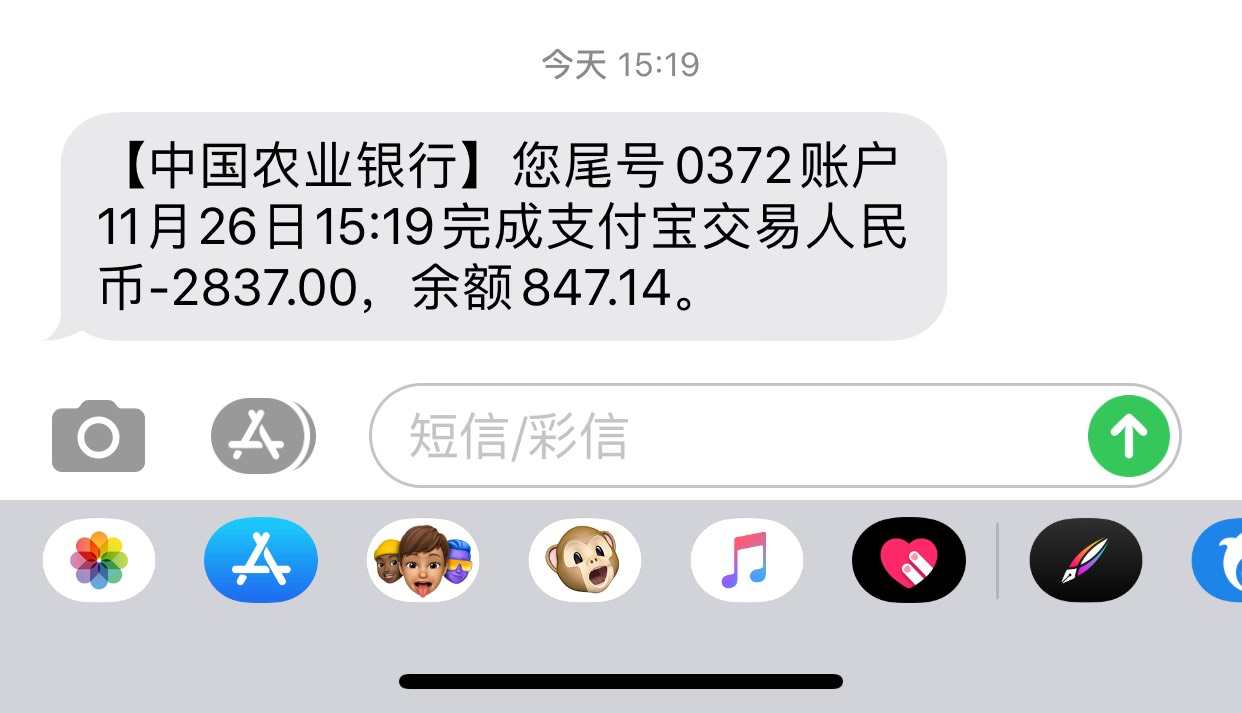This screenshot has width=1242, height=713.
Task: Open Memoji stickers
Action: pyautogui.click(x=423, y=560)
